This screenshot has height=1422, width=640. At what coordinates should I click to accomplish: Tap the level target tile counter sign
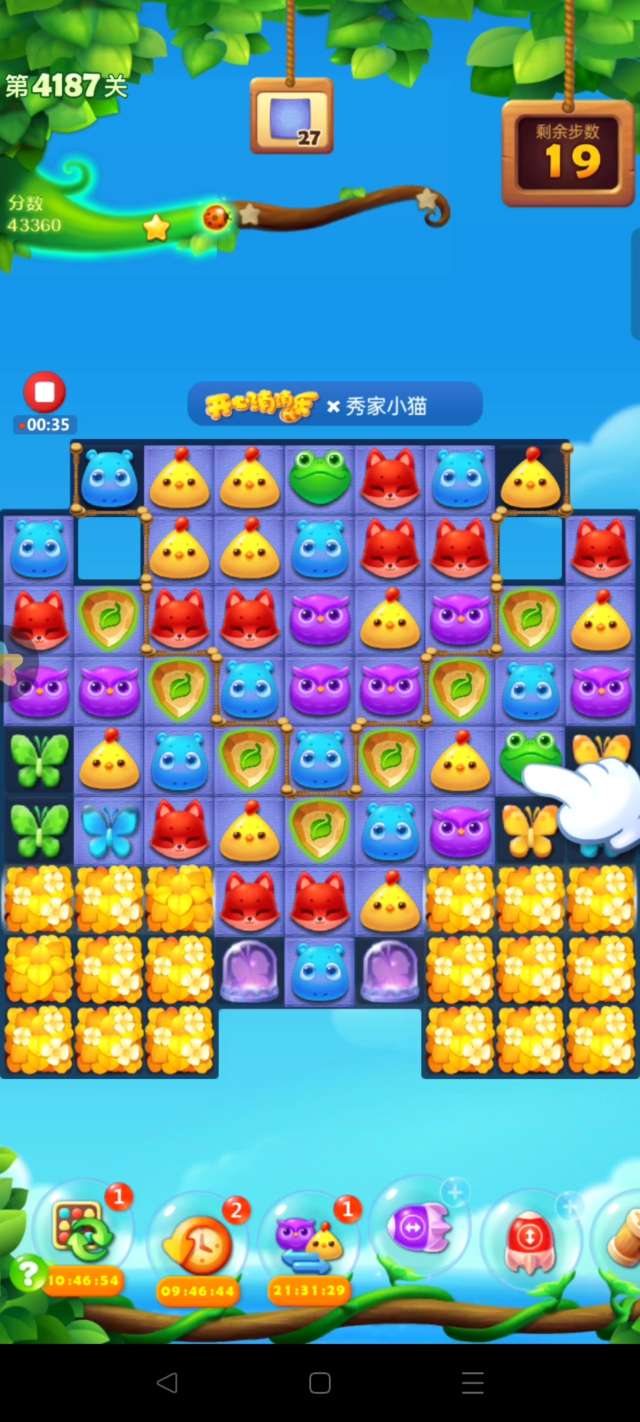tap(291, 117)
